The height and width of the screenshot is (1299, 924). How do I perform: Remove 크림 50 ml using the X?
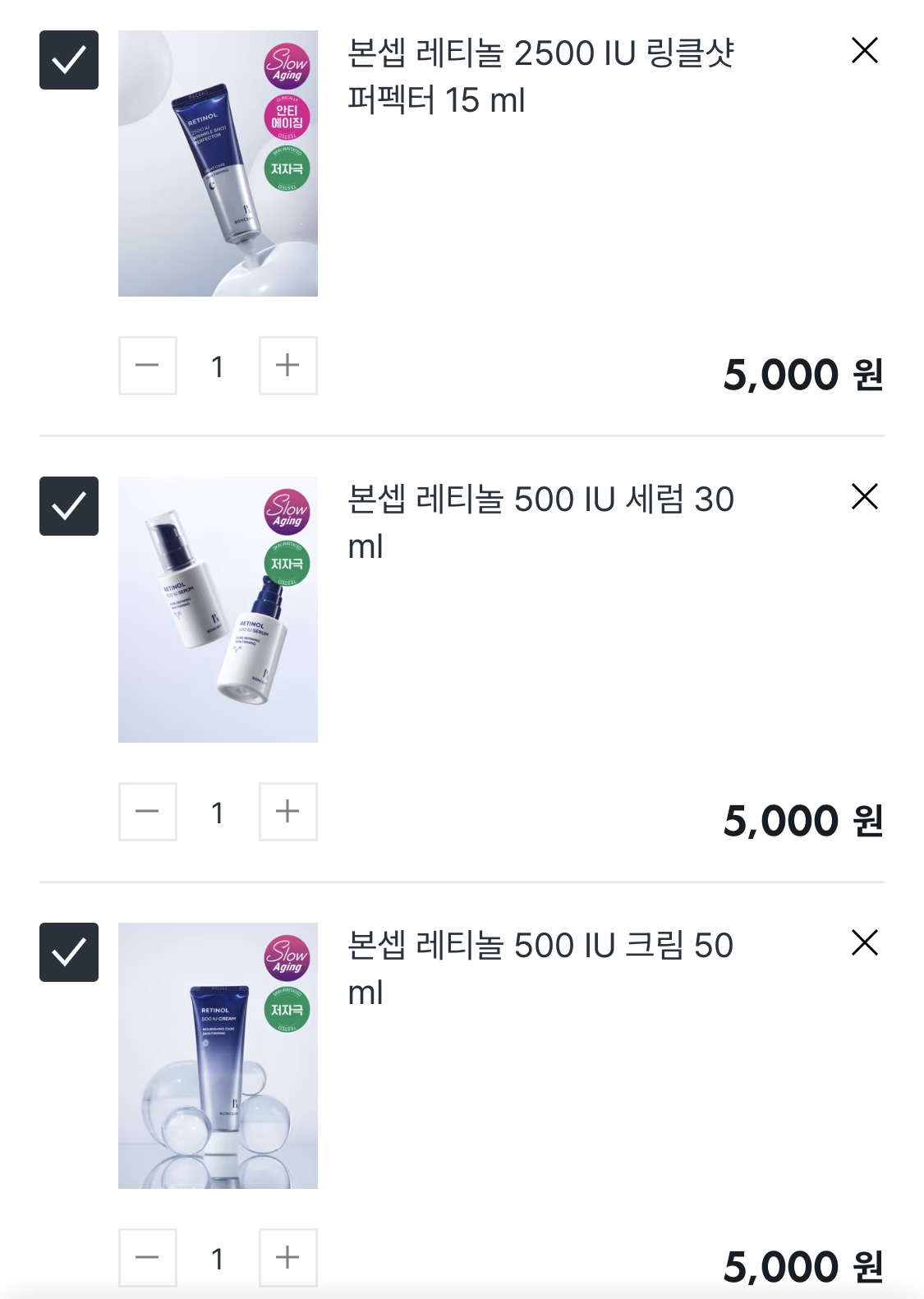[864, 943]
